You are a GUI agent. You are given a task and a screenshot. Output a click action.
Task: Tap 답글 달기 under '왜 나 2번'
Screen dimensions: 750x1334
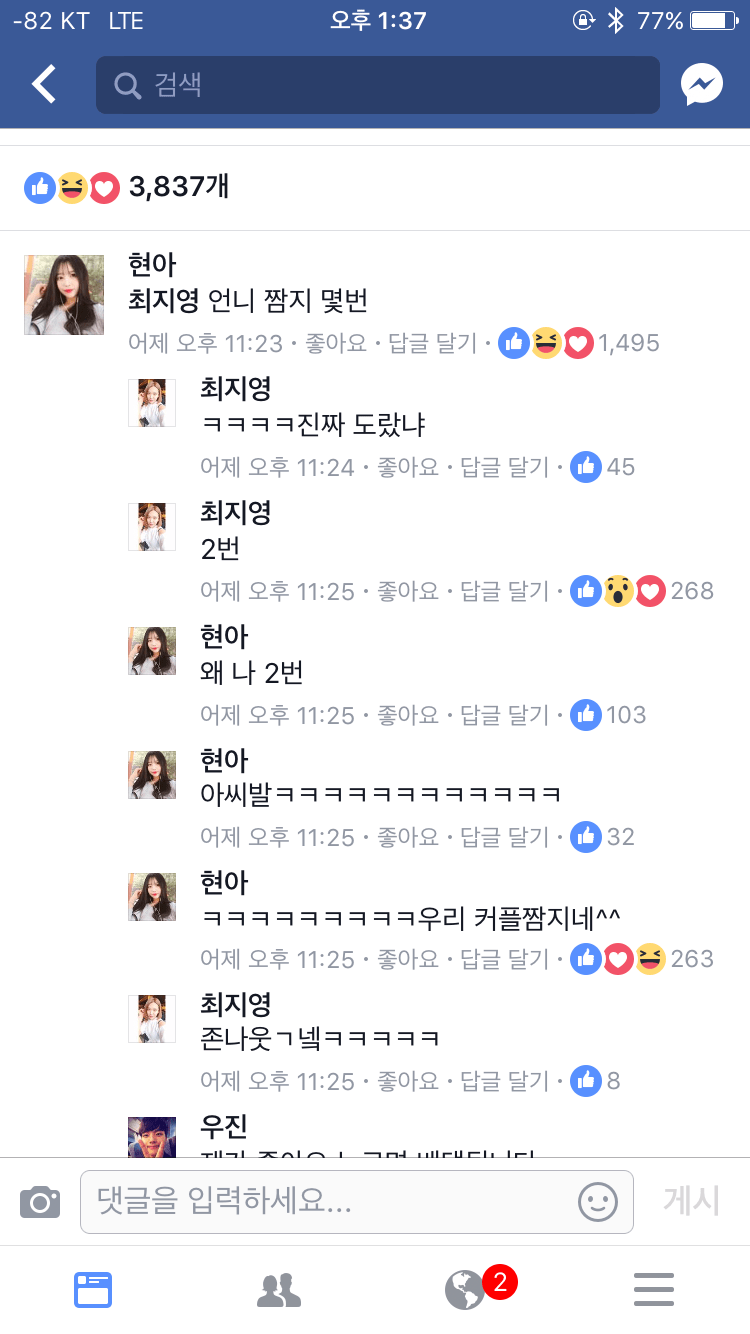point(505,715)
